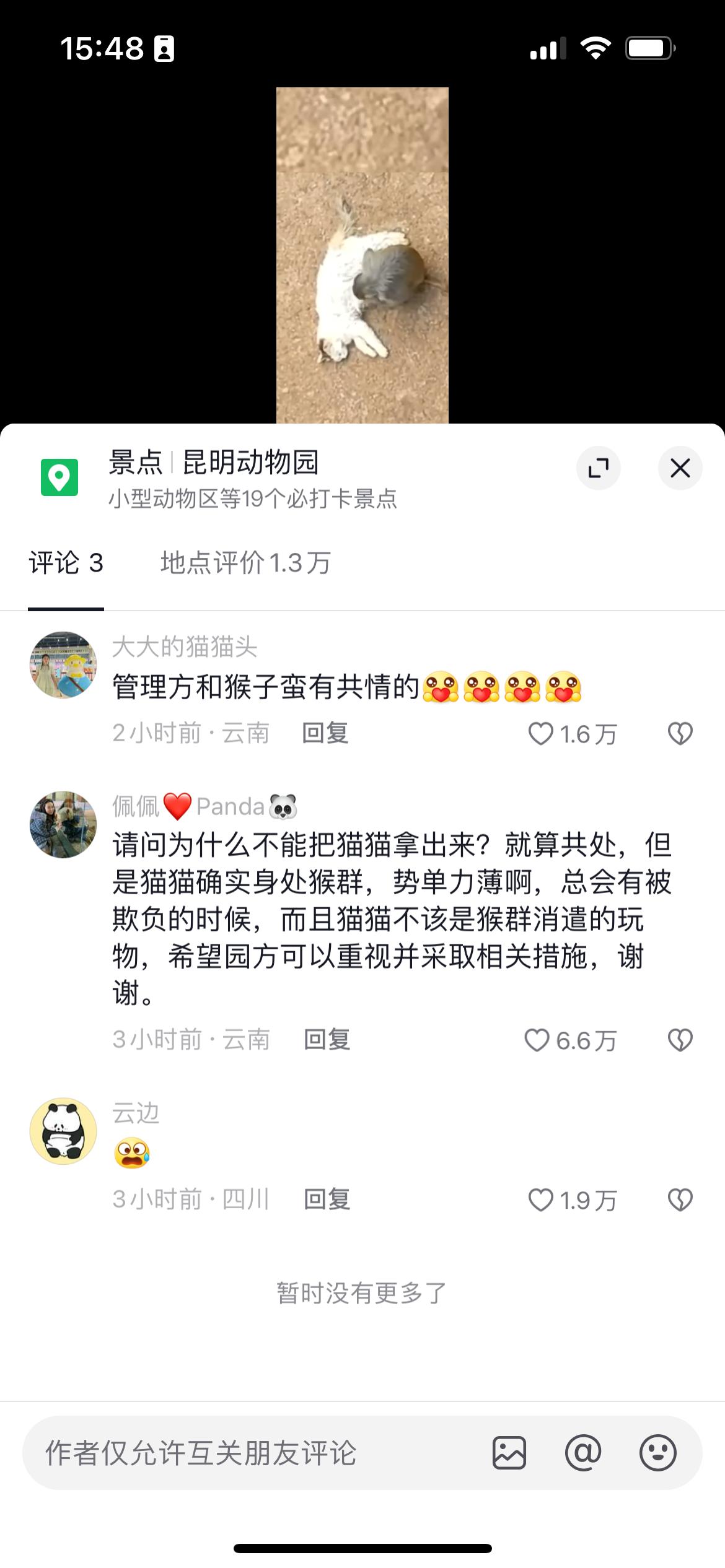Dislike 佩佩 Panda's comment
The height and width of the screenshot is (1568, 725).
pos(680,1040)
